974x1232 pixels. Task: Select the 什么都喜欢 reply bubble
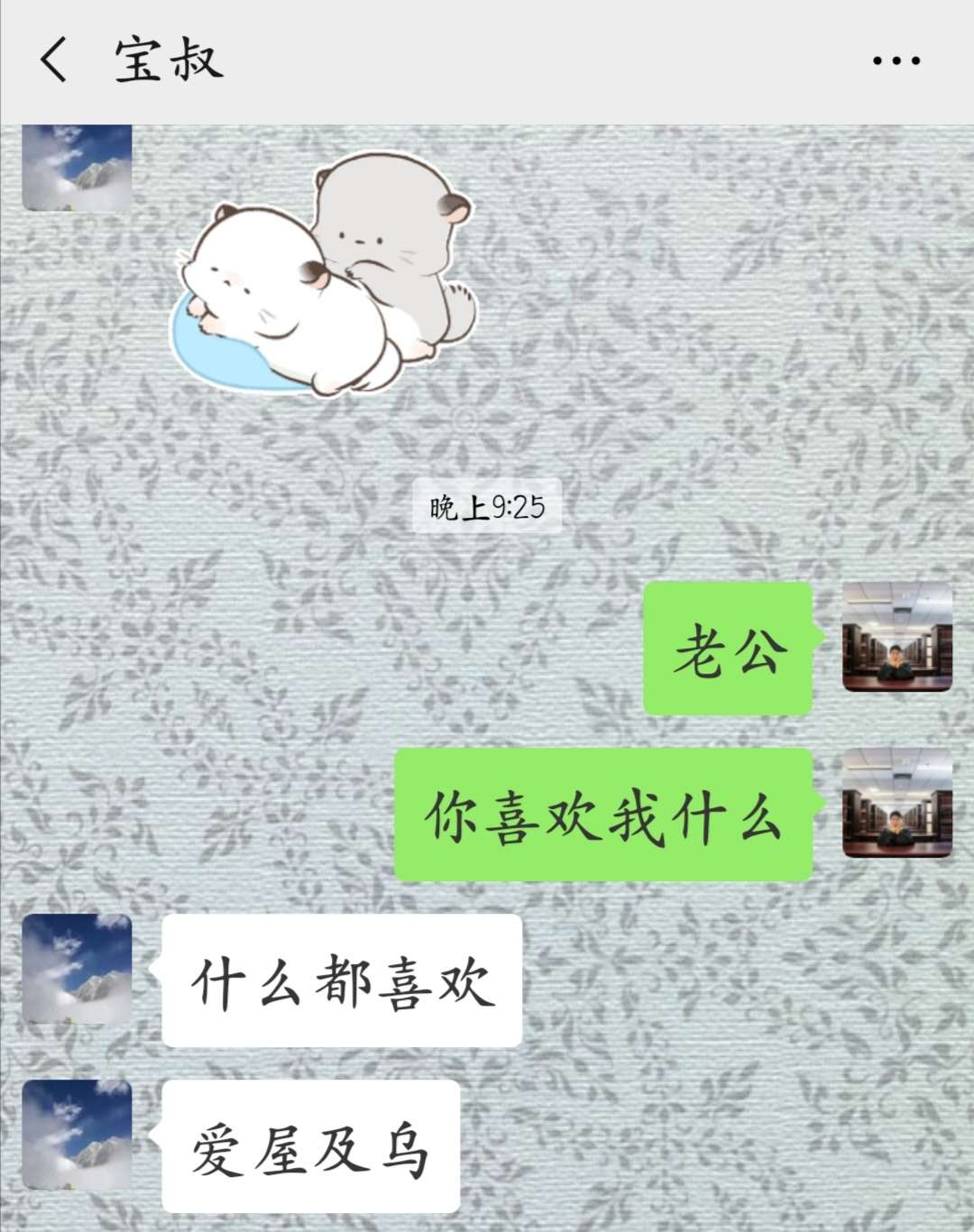point(343,977)
